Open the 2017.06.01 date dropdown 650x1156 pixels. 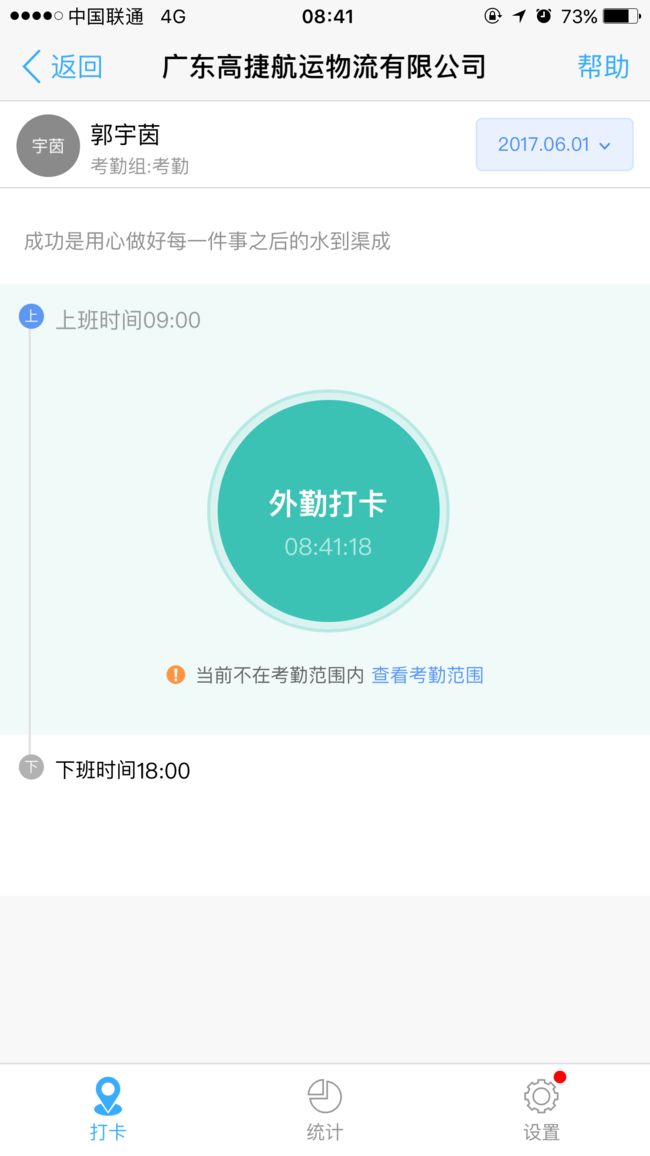[x=554, y=144]
